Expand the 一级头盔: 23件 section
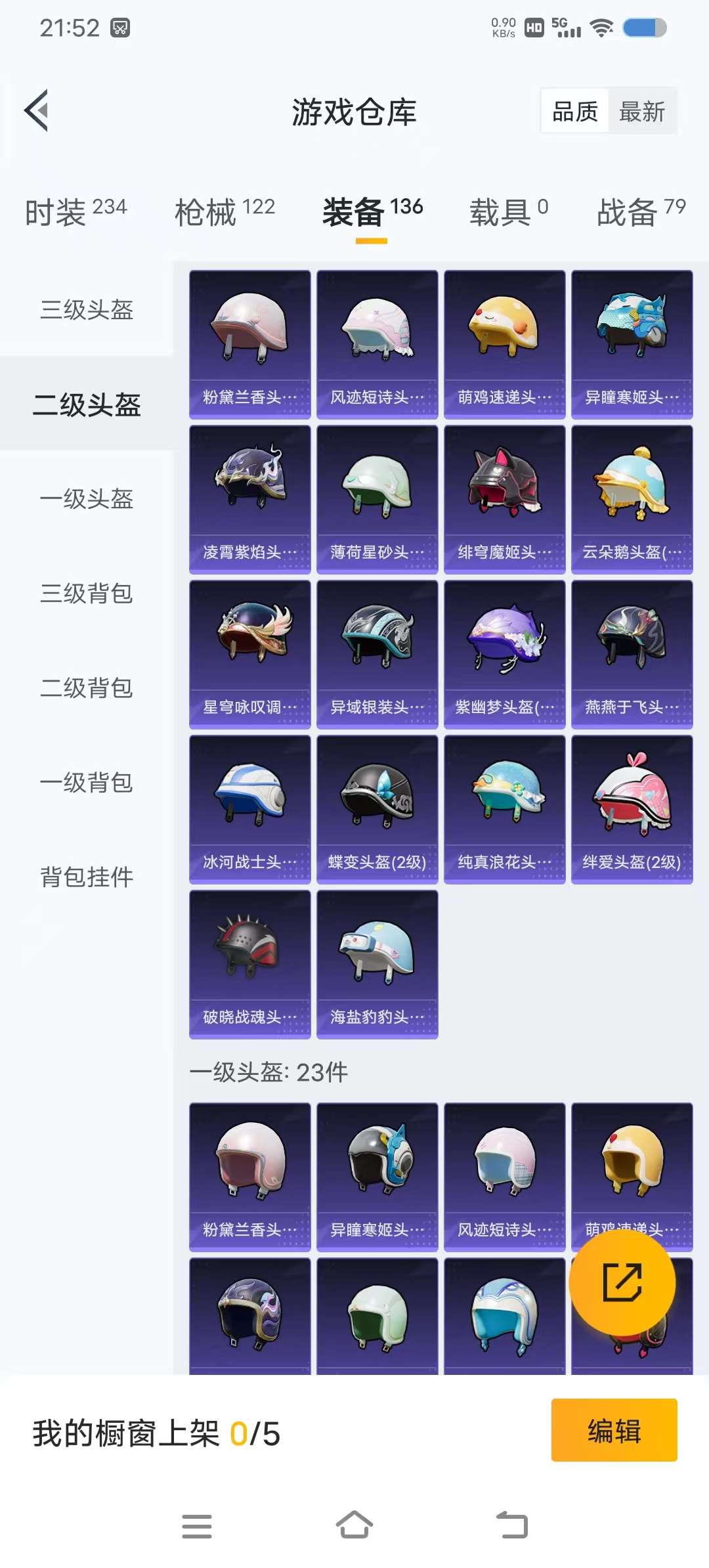The image size is (709, 1568). pos(267,1073)
